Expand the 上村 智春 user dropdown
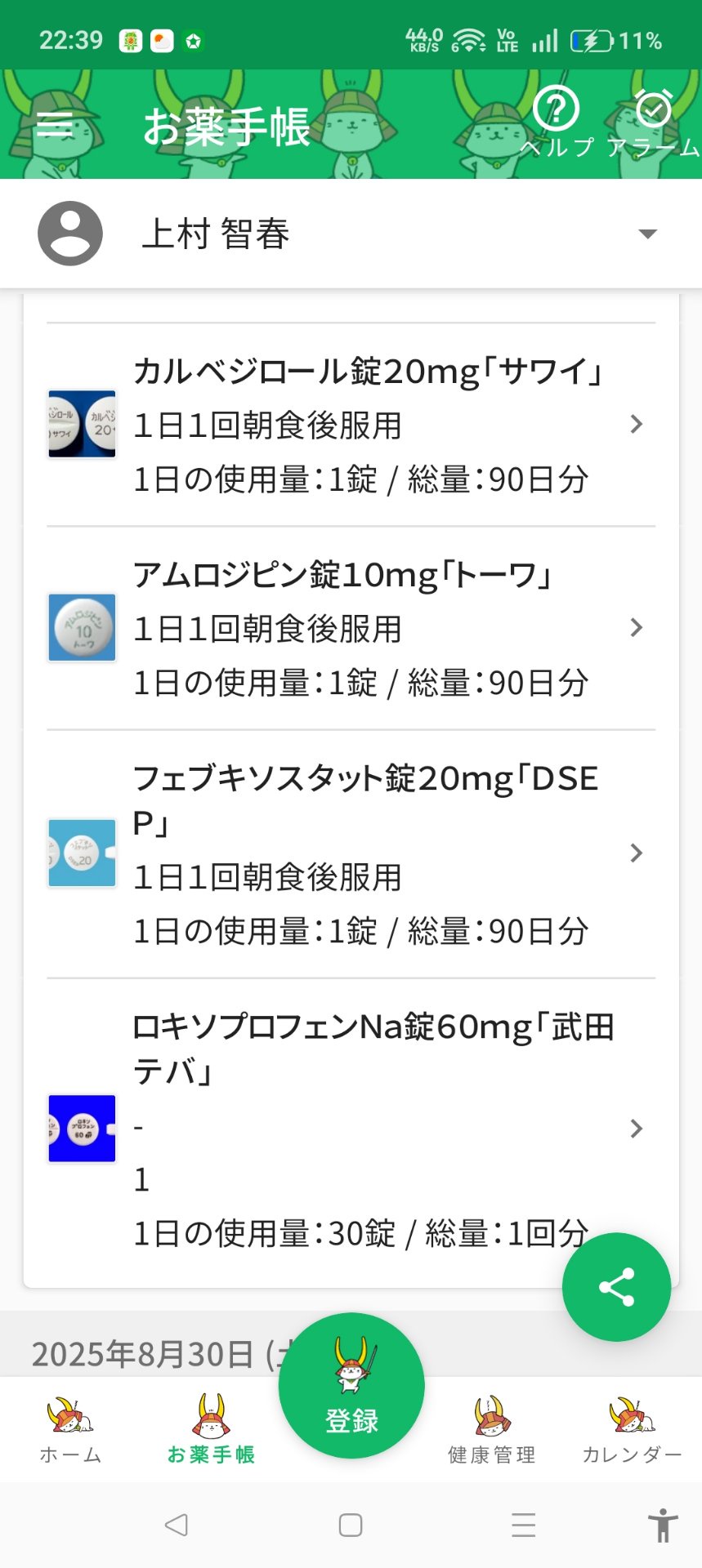This screenshot has width=702, height=1568. point(647,234)
